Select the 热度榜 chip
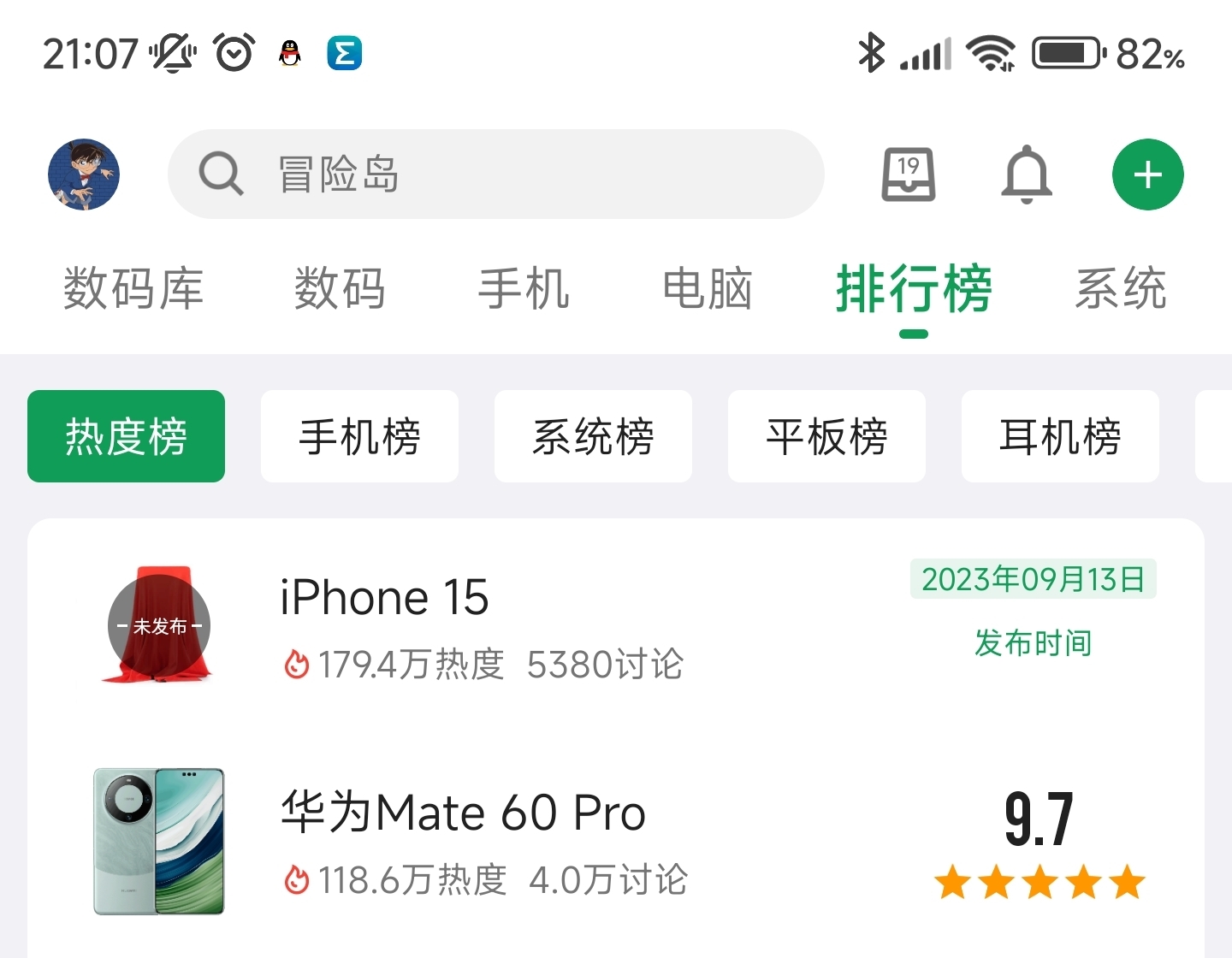Viewport: 1232px width, 958px height. pos(126,436)
